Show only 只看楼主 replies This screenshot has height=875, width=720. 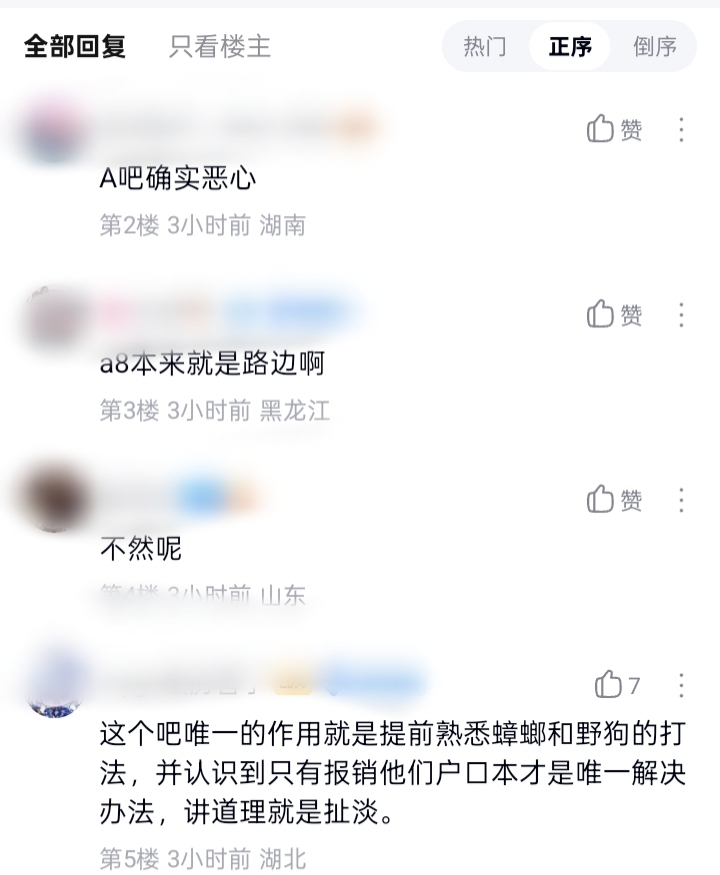219,46
